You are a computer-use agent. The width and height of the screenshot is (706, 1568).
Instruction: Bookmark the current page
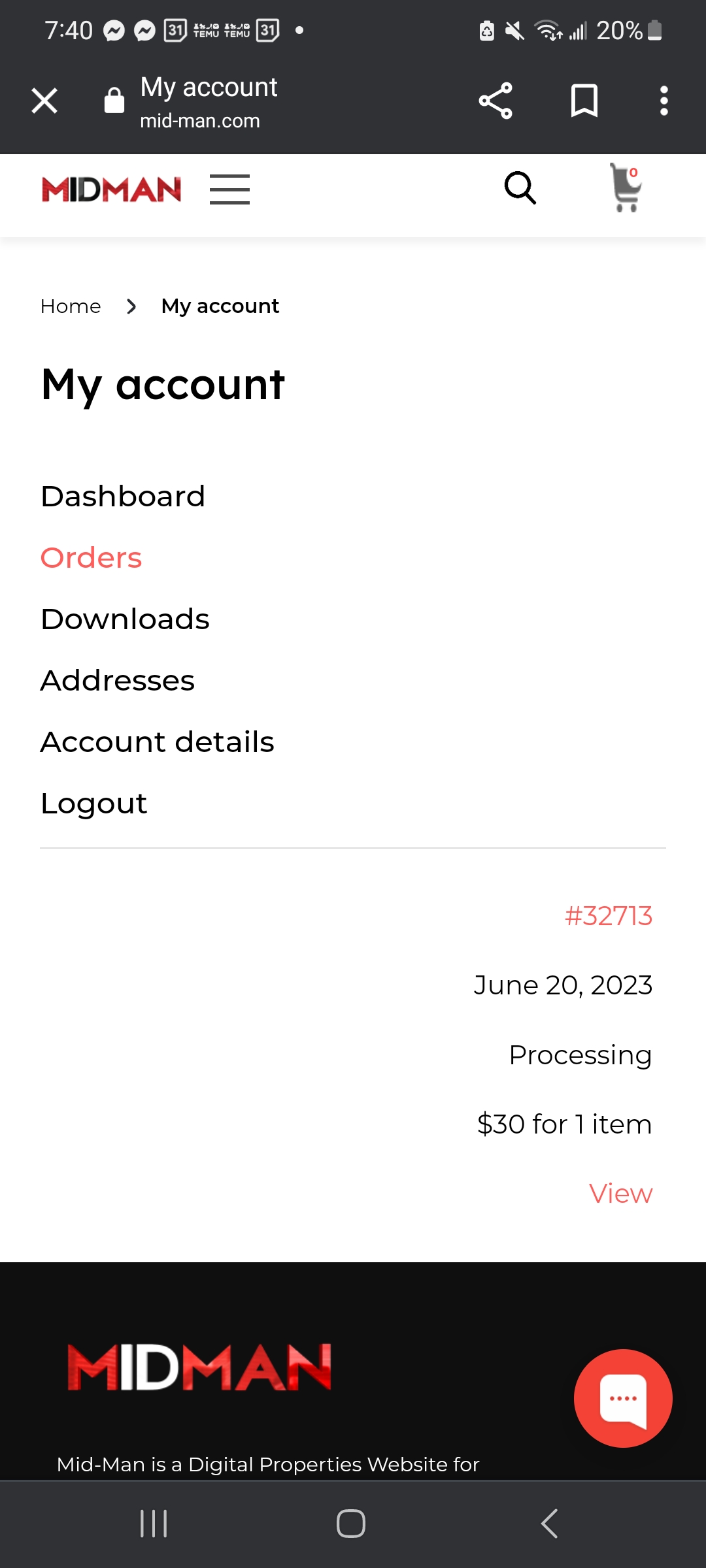584,101
